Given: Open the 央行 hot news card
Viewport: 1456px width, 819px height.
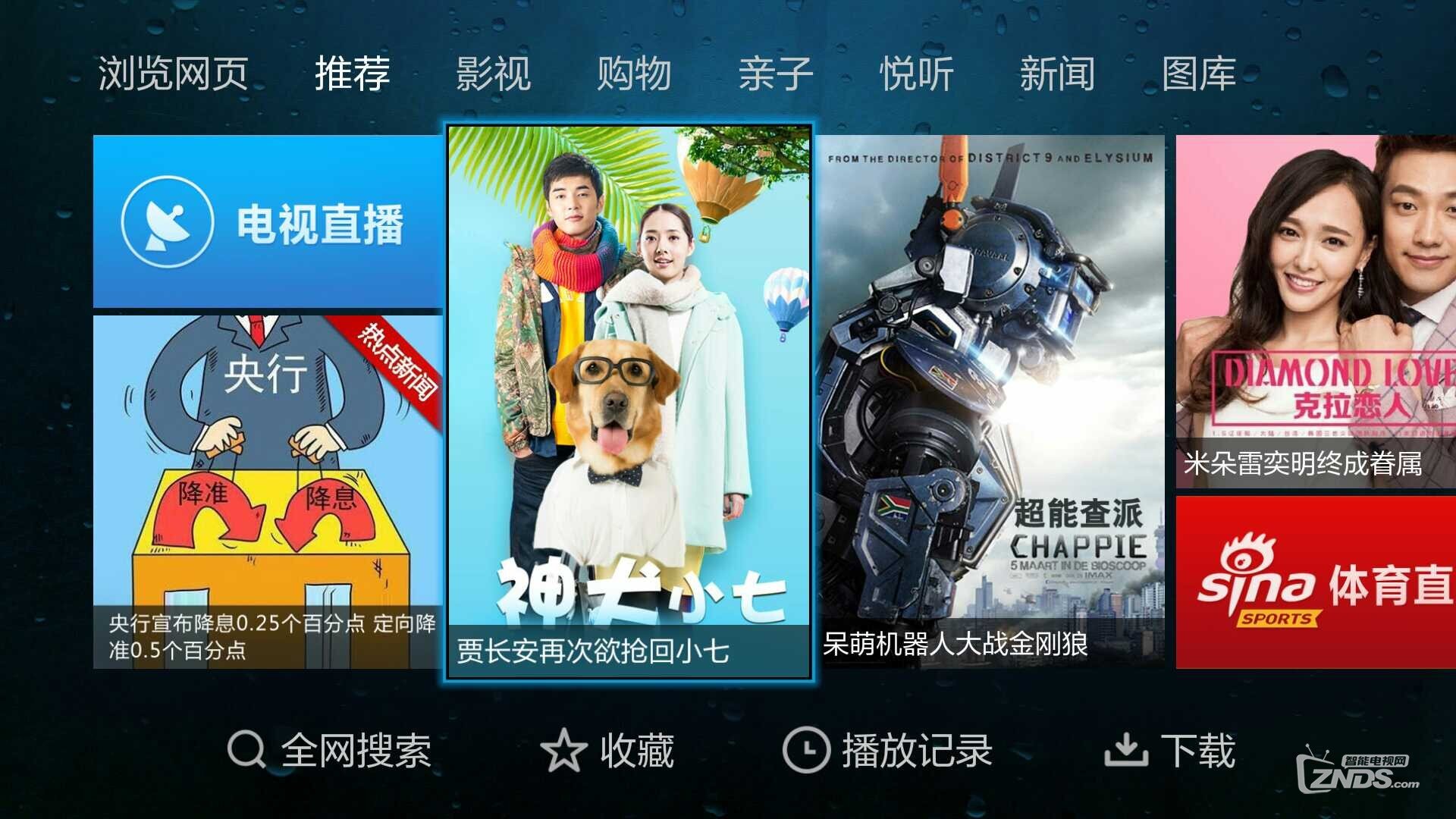Looking at the screenshot, I should click(267, 491).
